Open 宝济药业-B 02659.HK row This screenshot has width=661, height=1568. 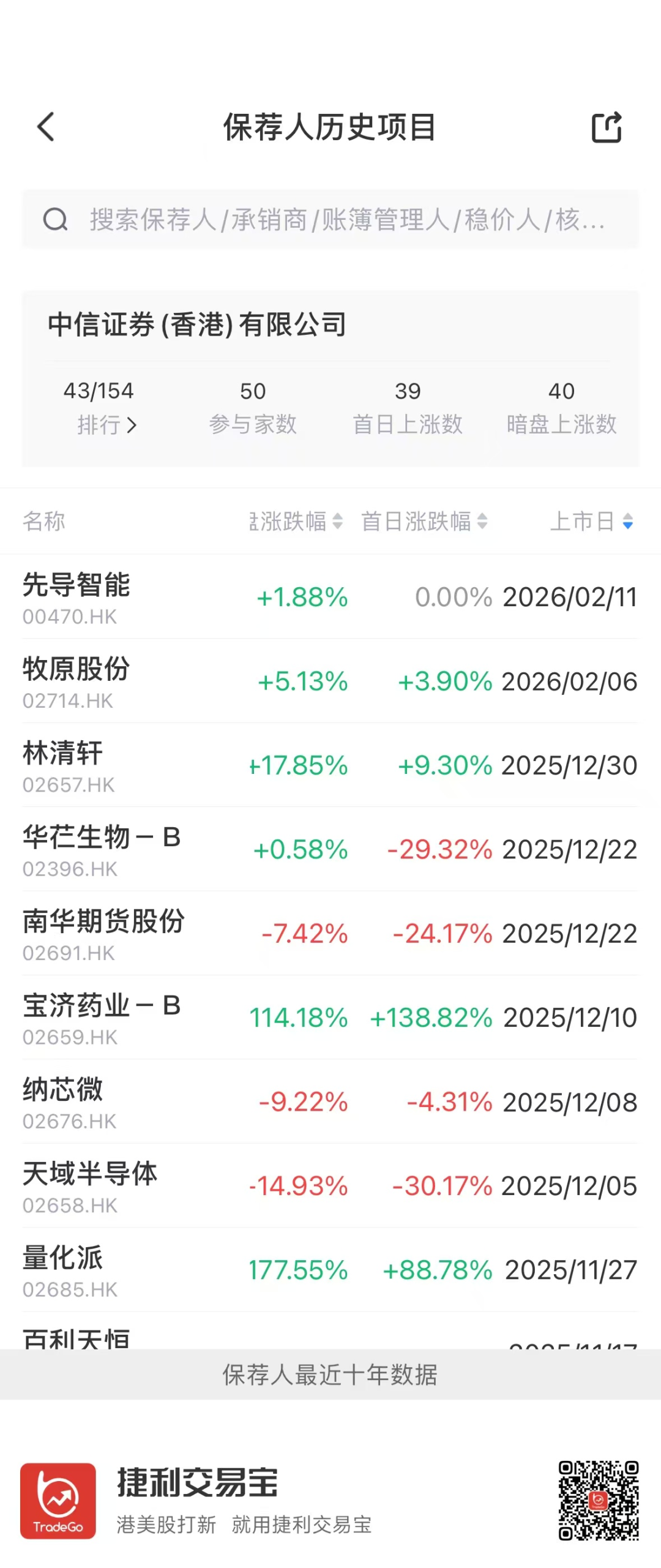(x=330, y=1018)
